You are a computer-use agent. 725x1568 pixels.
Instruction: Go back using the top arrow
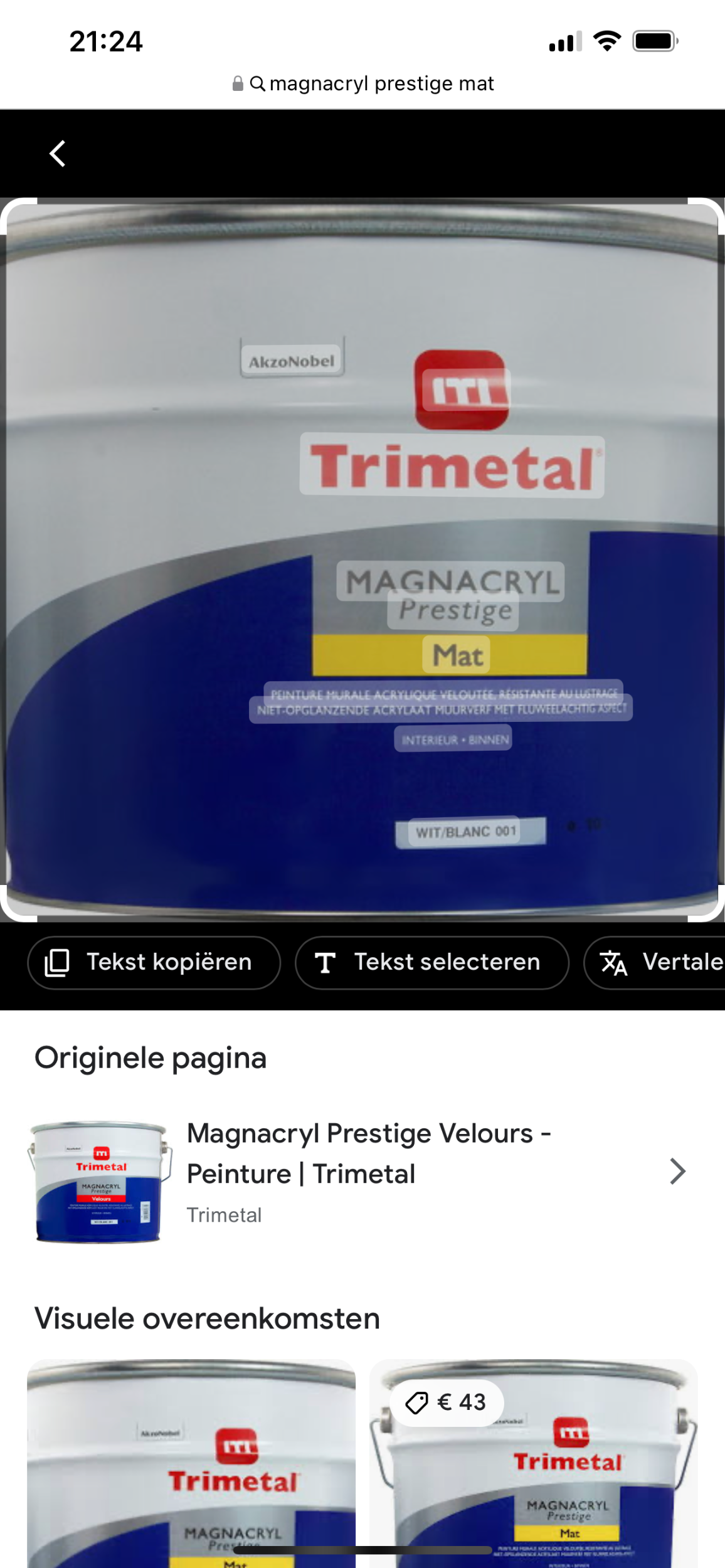(58, 154)
